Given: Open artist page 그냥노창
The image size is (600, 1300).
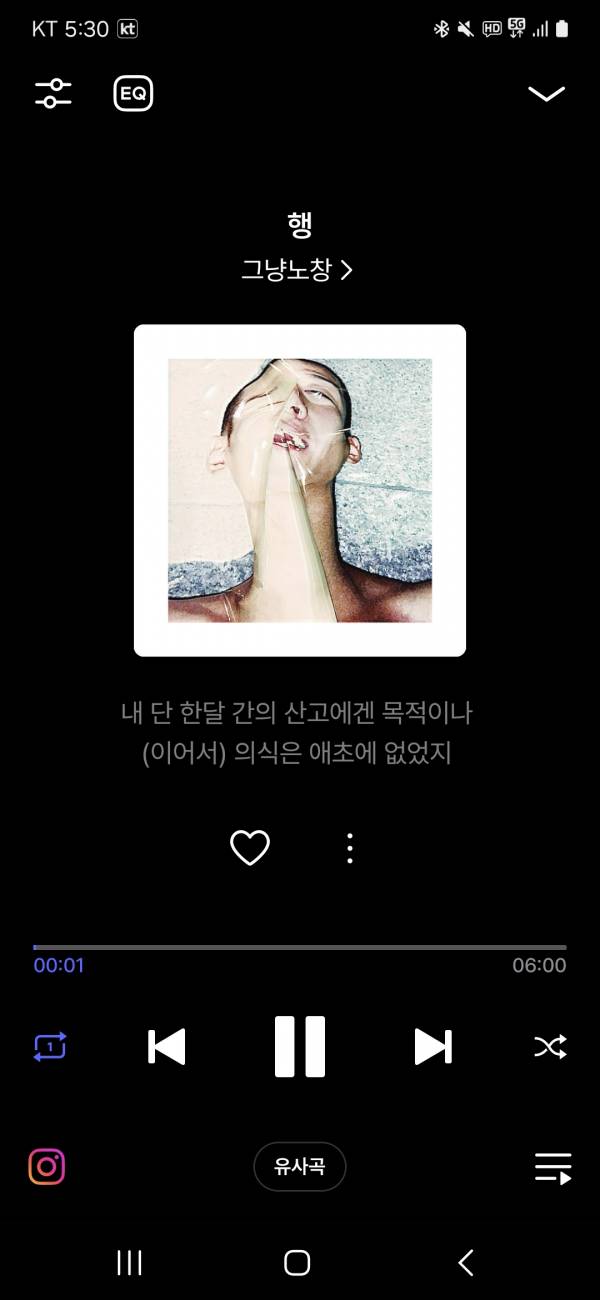Looking at the screenshot, I should click(297, 270).
